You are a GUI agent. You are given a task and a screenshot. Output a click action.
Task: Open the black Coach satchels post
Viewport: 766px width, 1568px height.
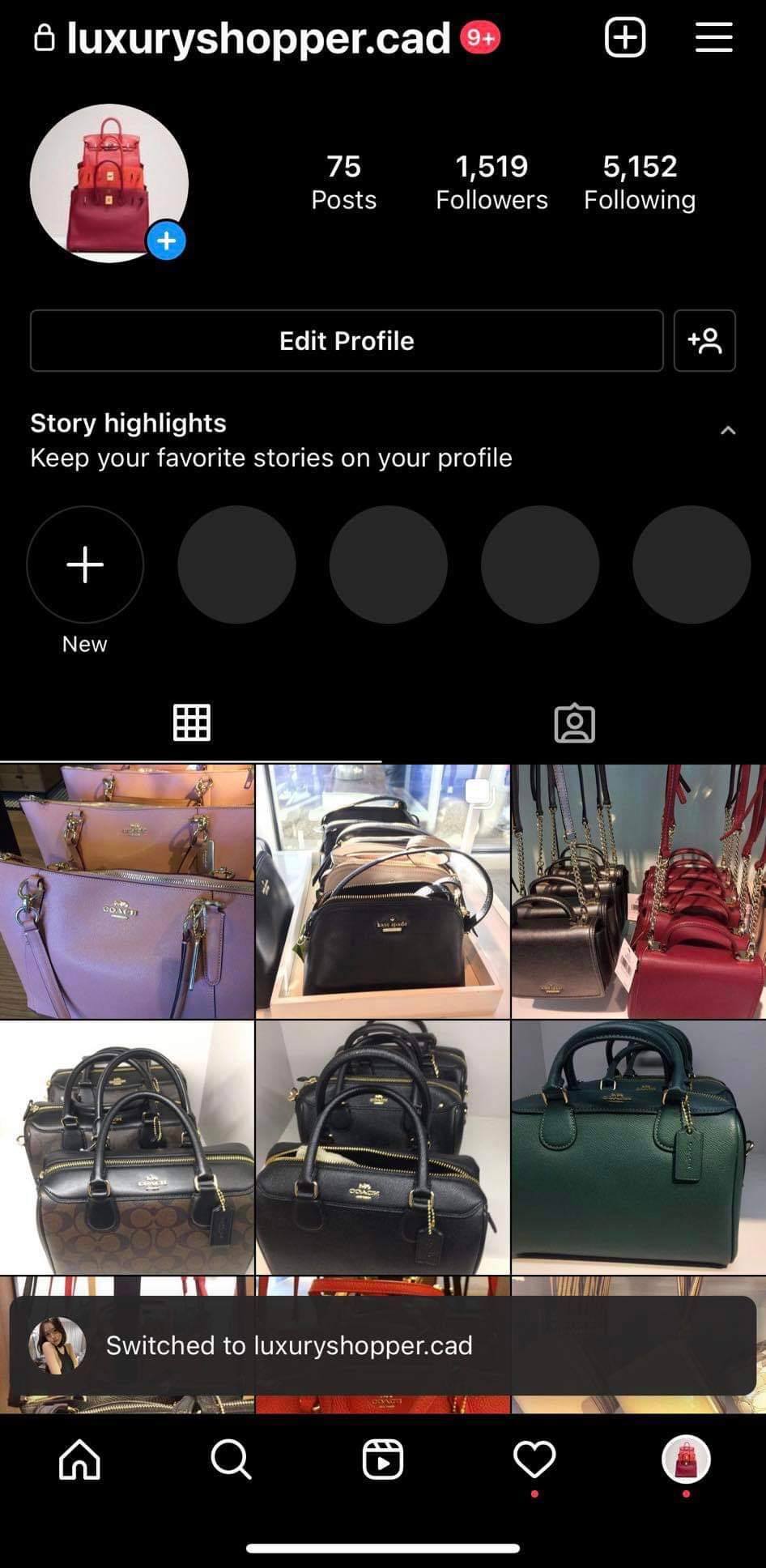(x=383, y=1147)
